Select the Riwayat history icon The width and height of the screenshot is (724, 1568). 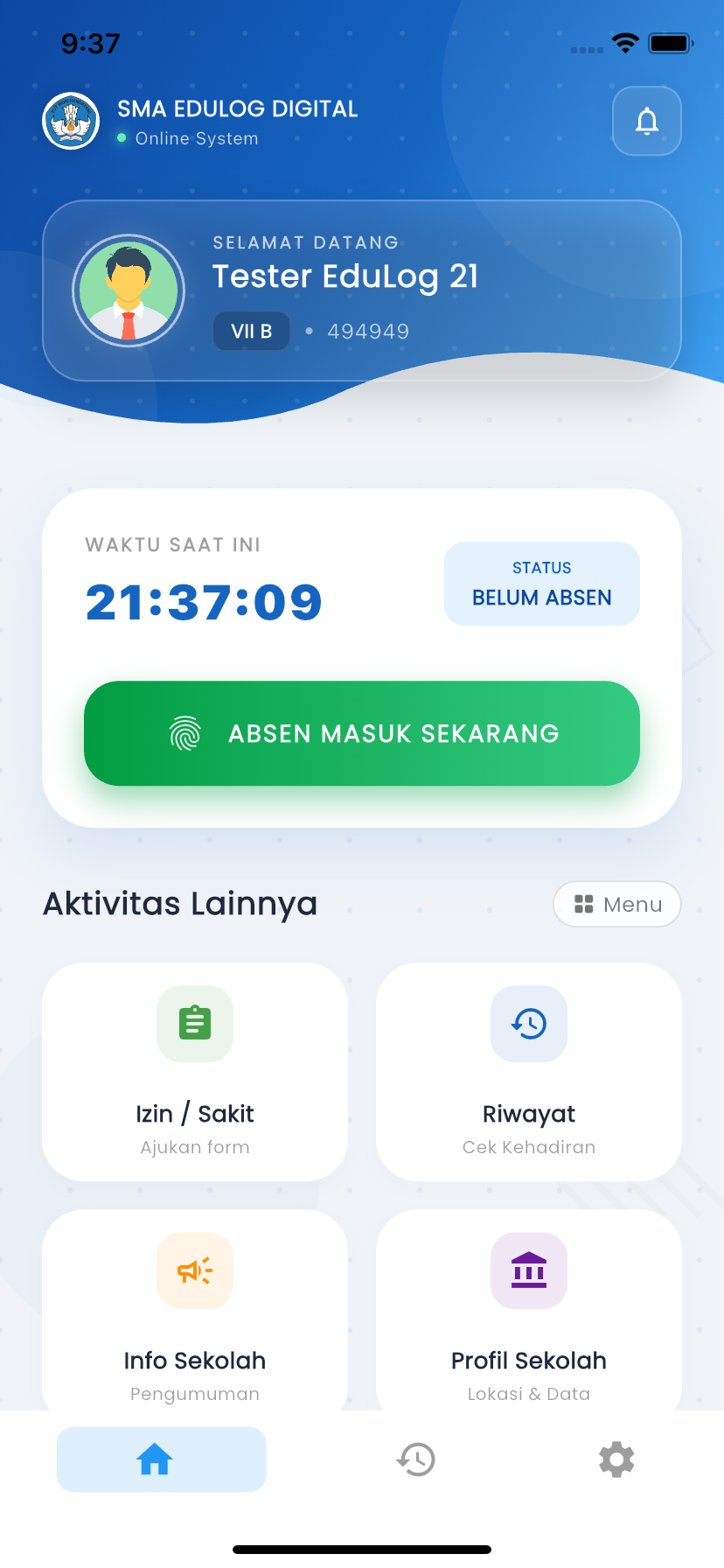[528, 1024]
